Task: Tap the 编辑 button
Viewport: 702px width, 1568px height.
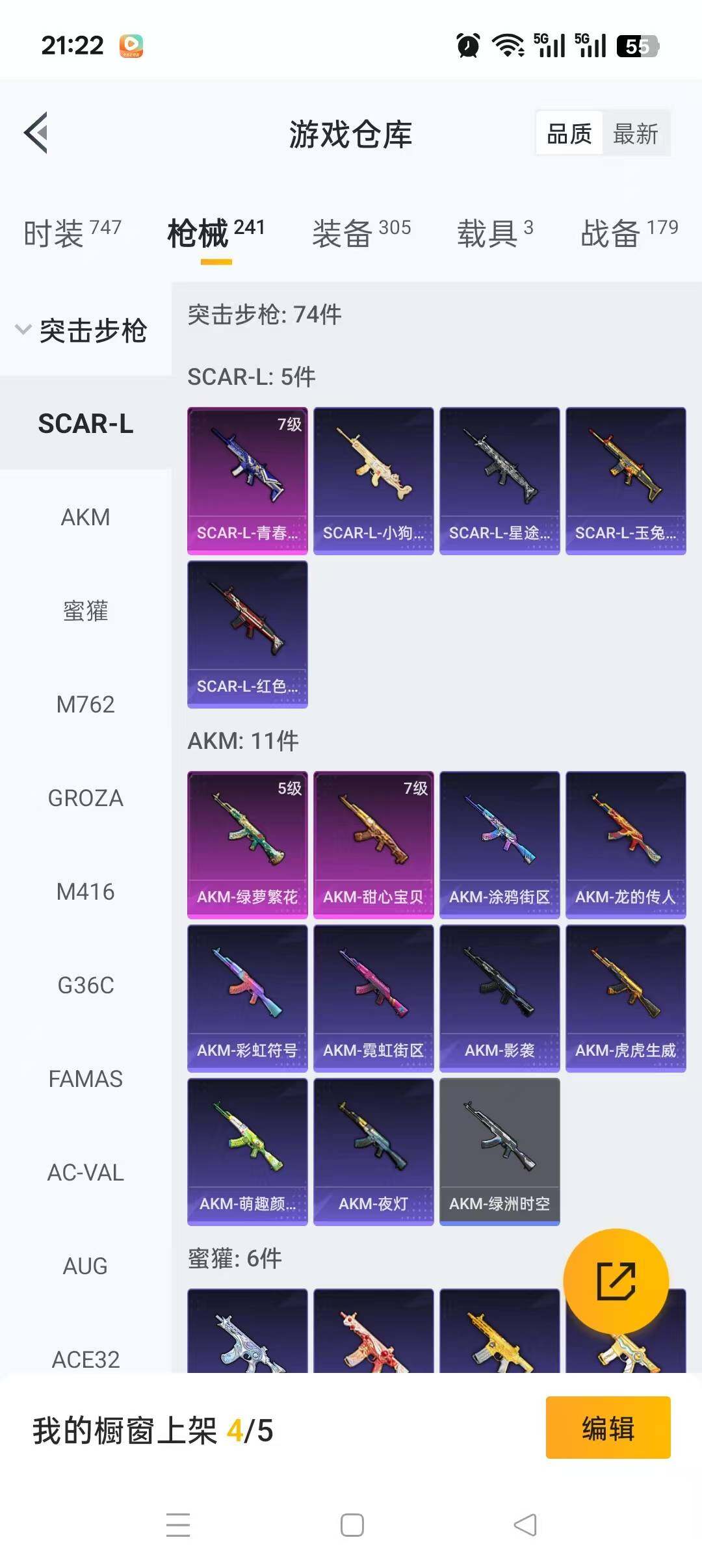Action: click(x=608, y=1428)
